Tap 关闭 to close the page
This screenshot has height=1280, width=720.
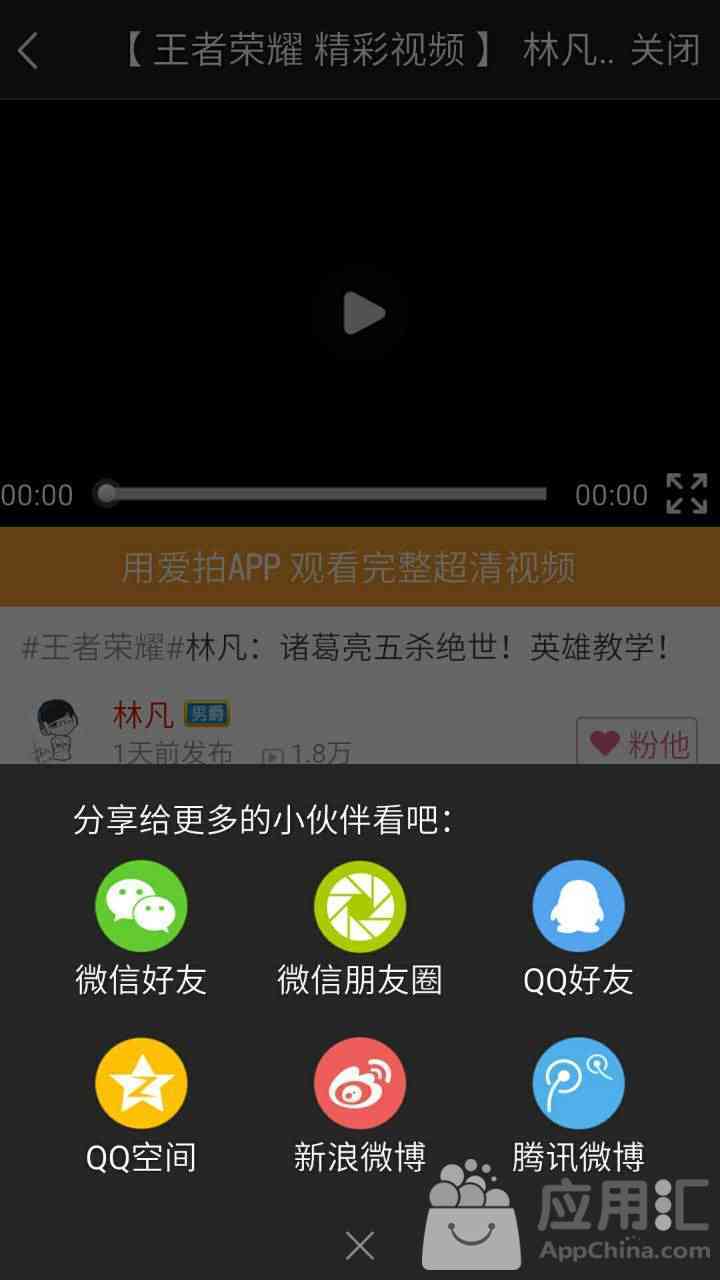coord(665,50)
